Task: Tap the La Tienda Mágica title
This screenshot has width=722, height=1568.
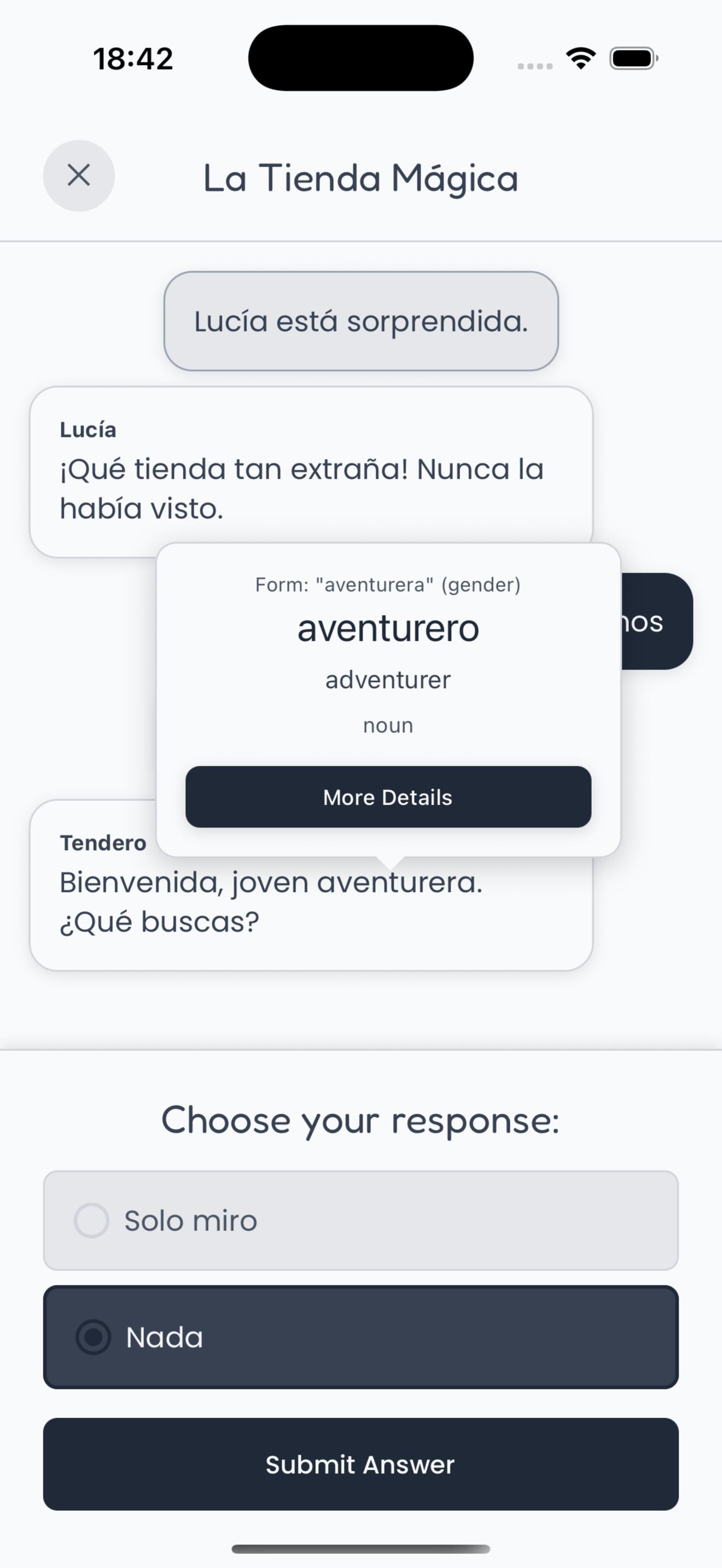Action: click(361, 177)
